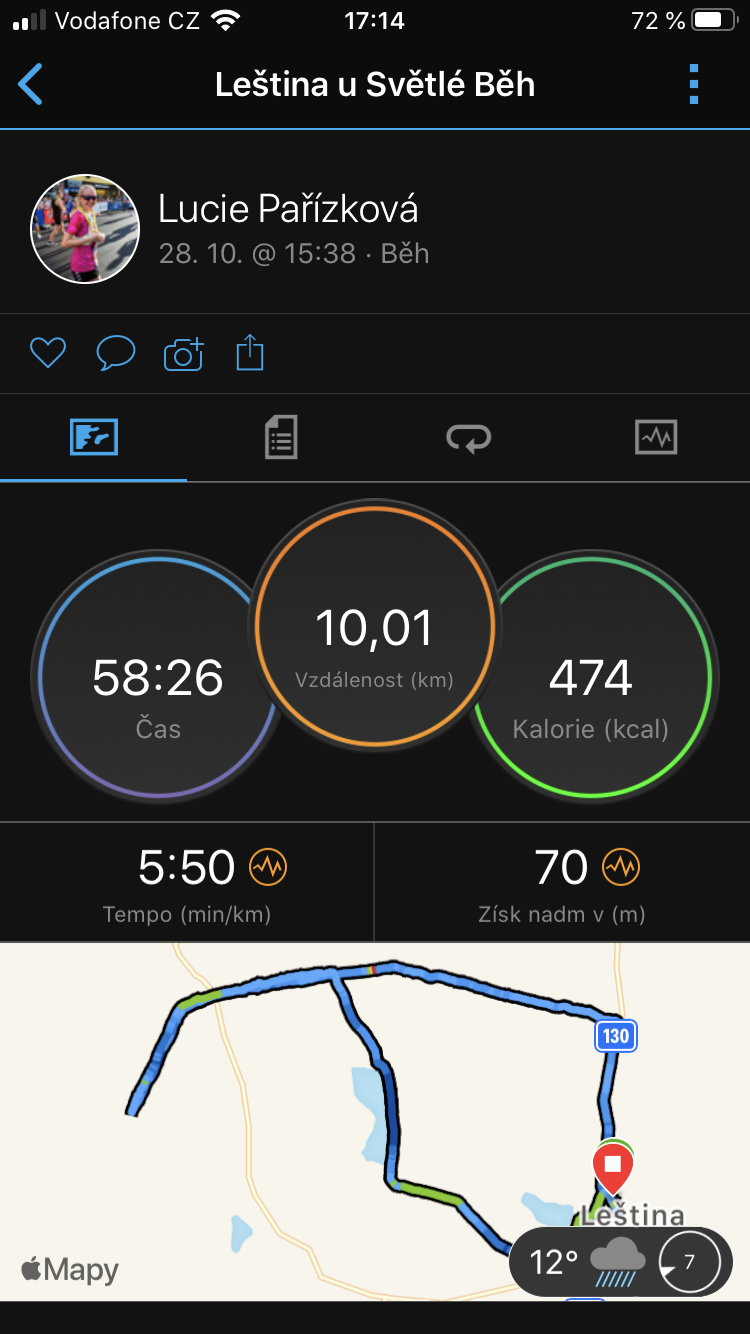The width and height of the screenshot is (750, 1334).
Task: Add a photo with the camera icon
Action: coord(184,353)
